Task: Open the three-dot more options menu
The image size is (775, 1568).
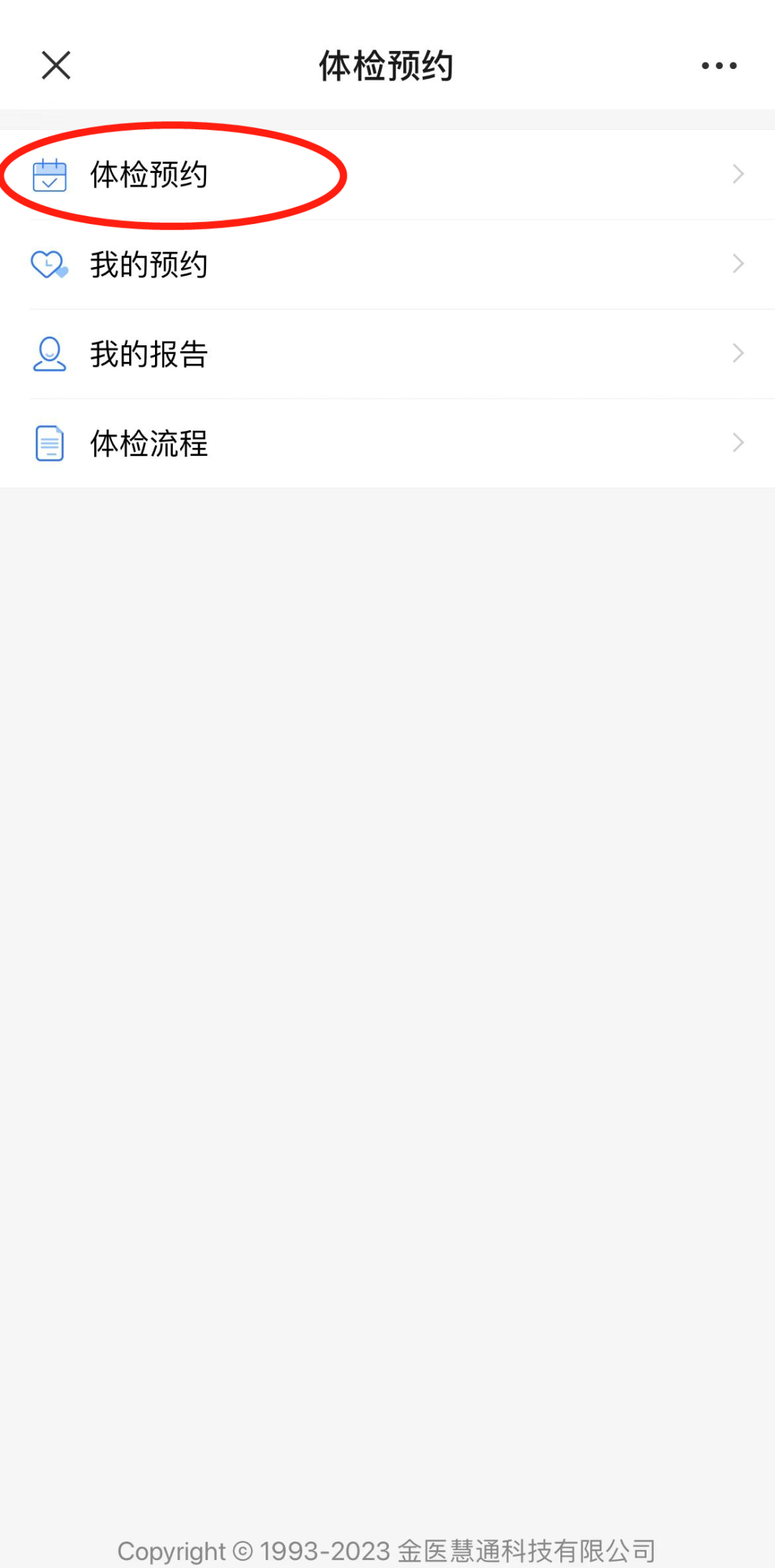Action: point(719,65)
